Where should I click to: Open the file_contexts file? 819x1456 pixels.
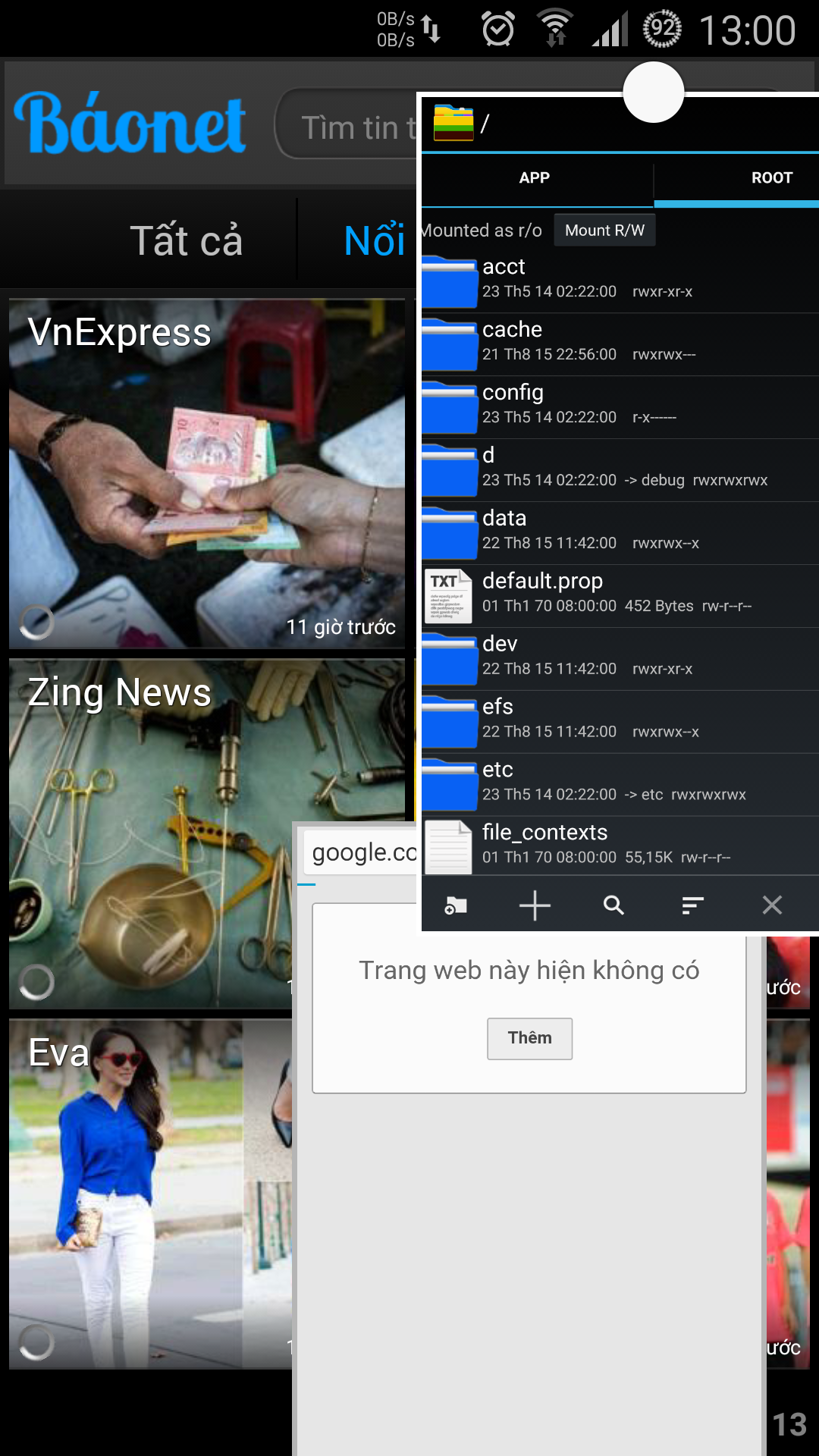tap(620, 846)
